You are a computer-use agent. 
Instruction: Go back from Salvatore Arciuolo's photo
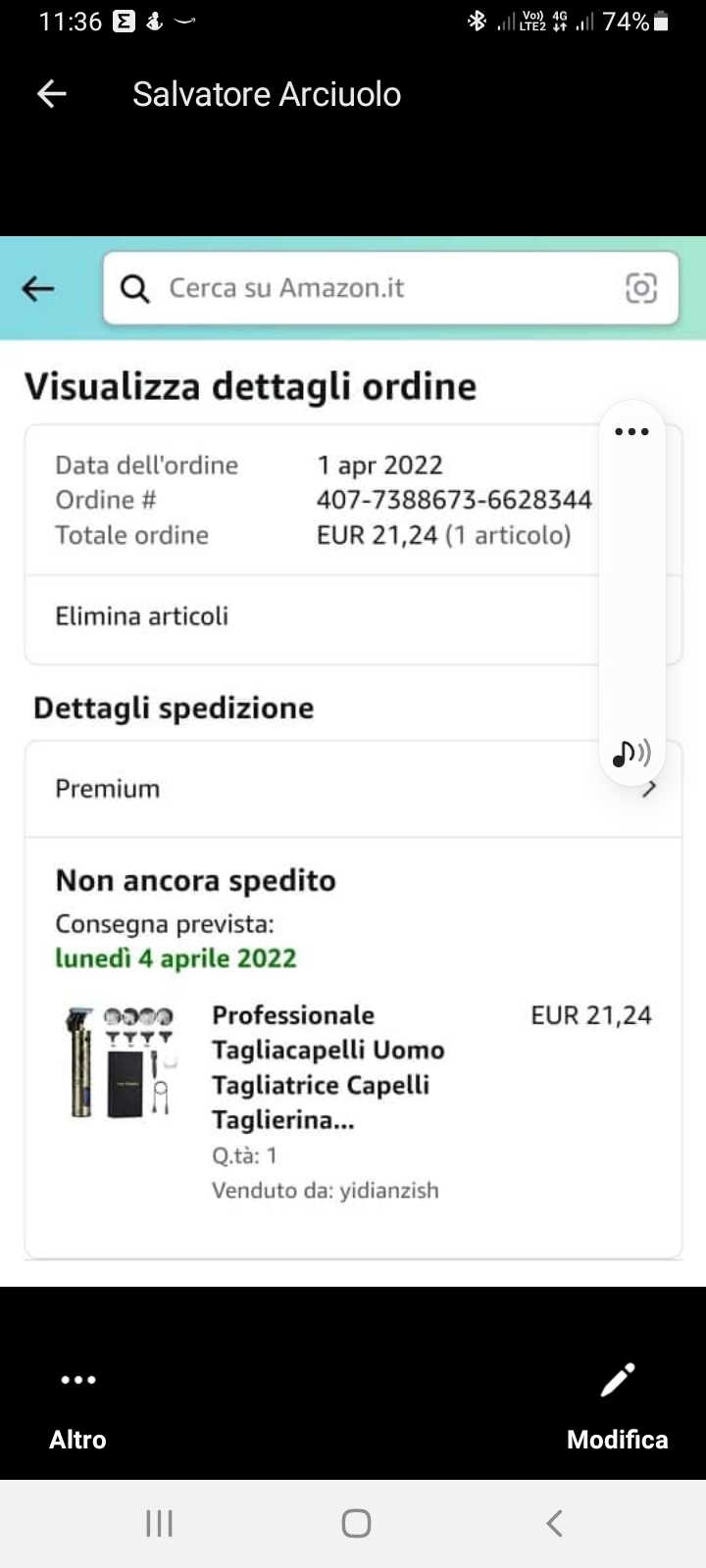(x=51, y=94)
